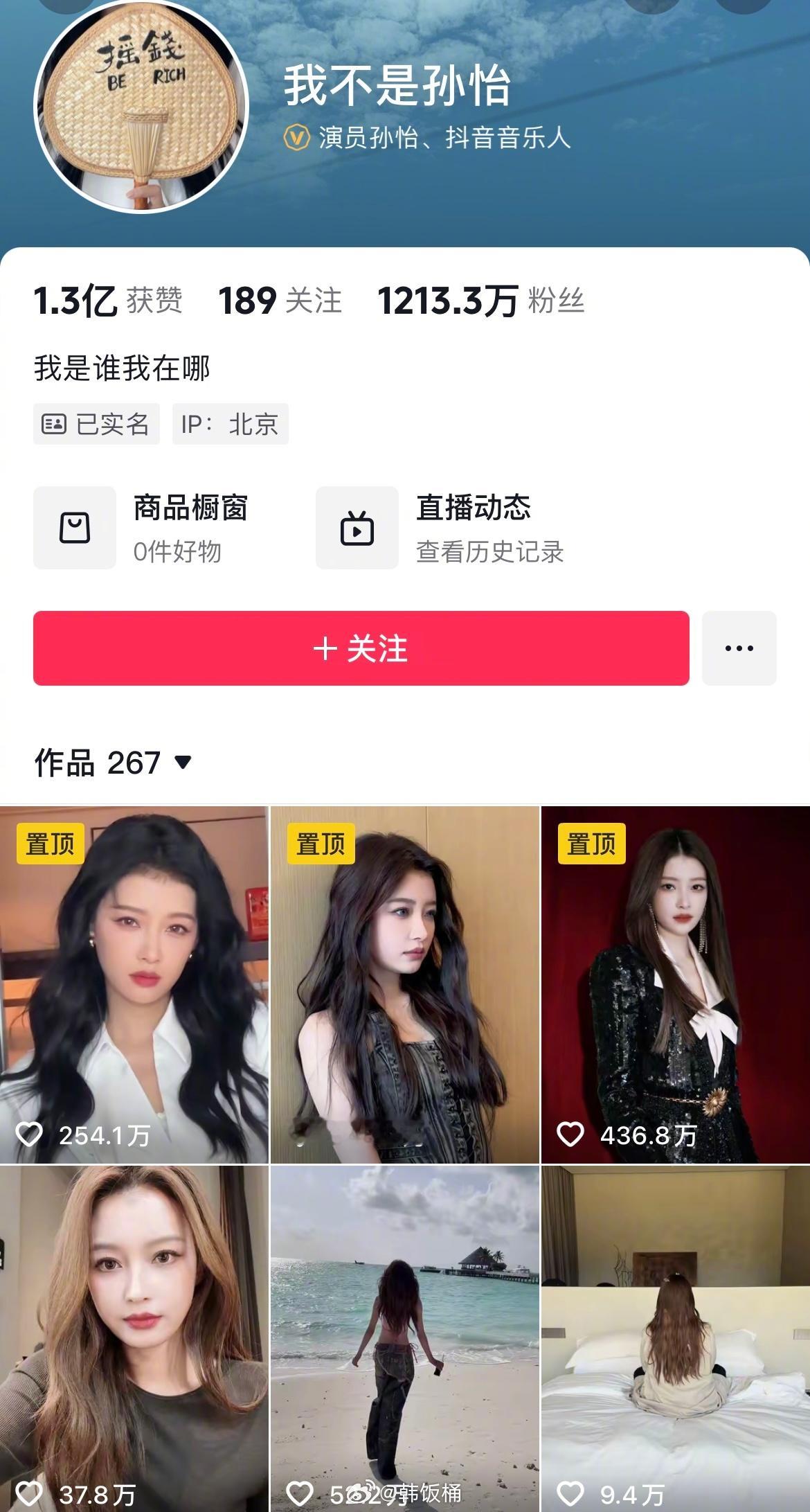The width and height of the screenshot is (810, 1512).
Task: Open video with 9.4万 likes
Action: (x=676, y=1339)
